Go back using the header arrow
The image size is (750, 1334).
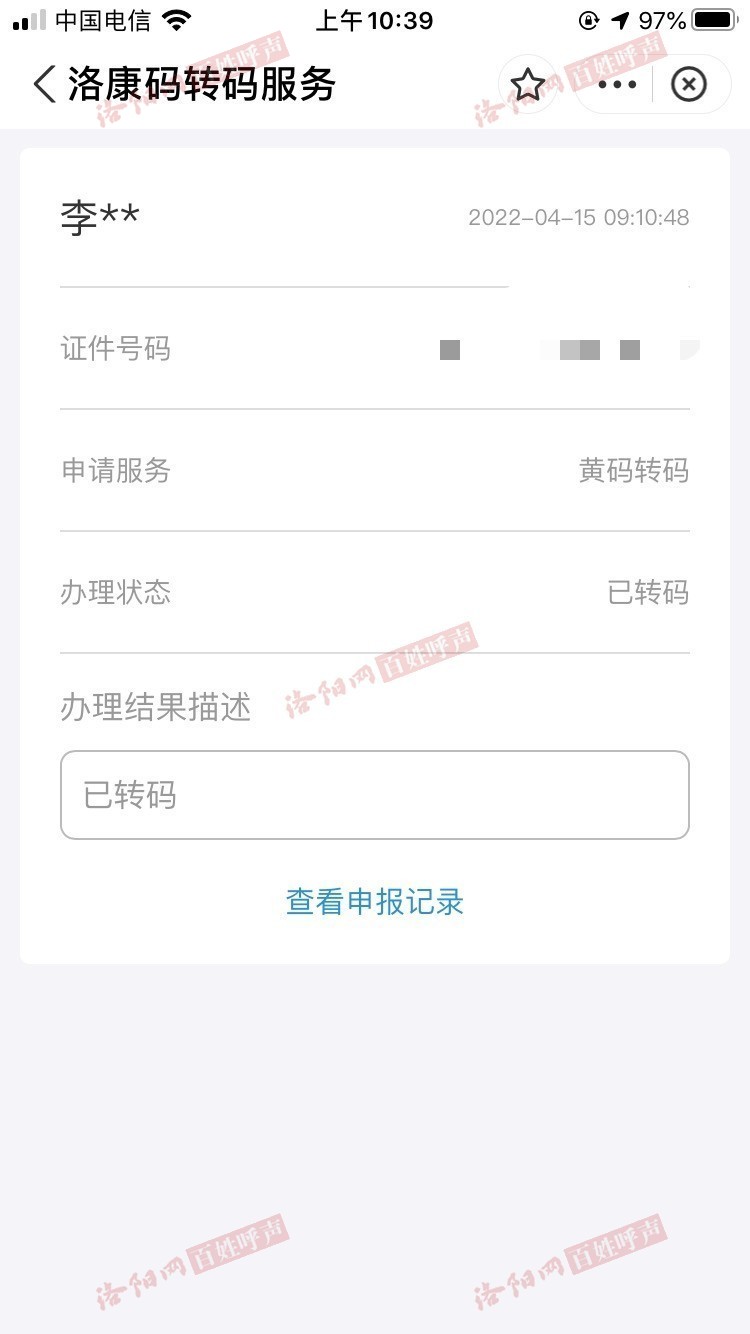pos(44,85)
